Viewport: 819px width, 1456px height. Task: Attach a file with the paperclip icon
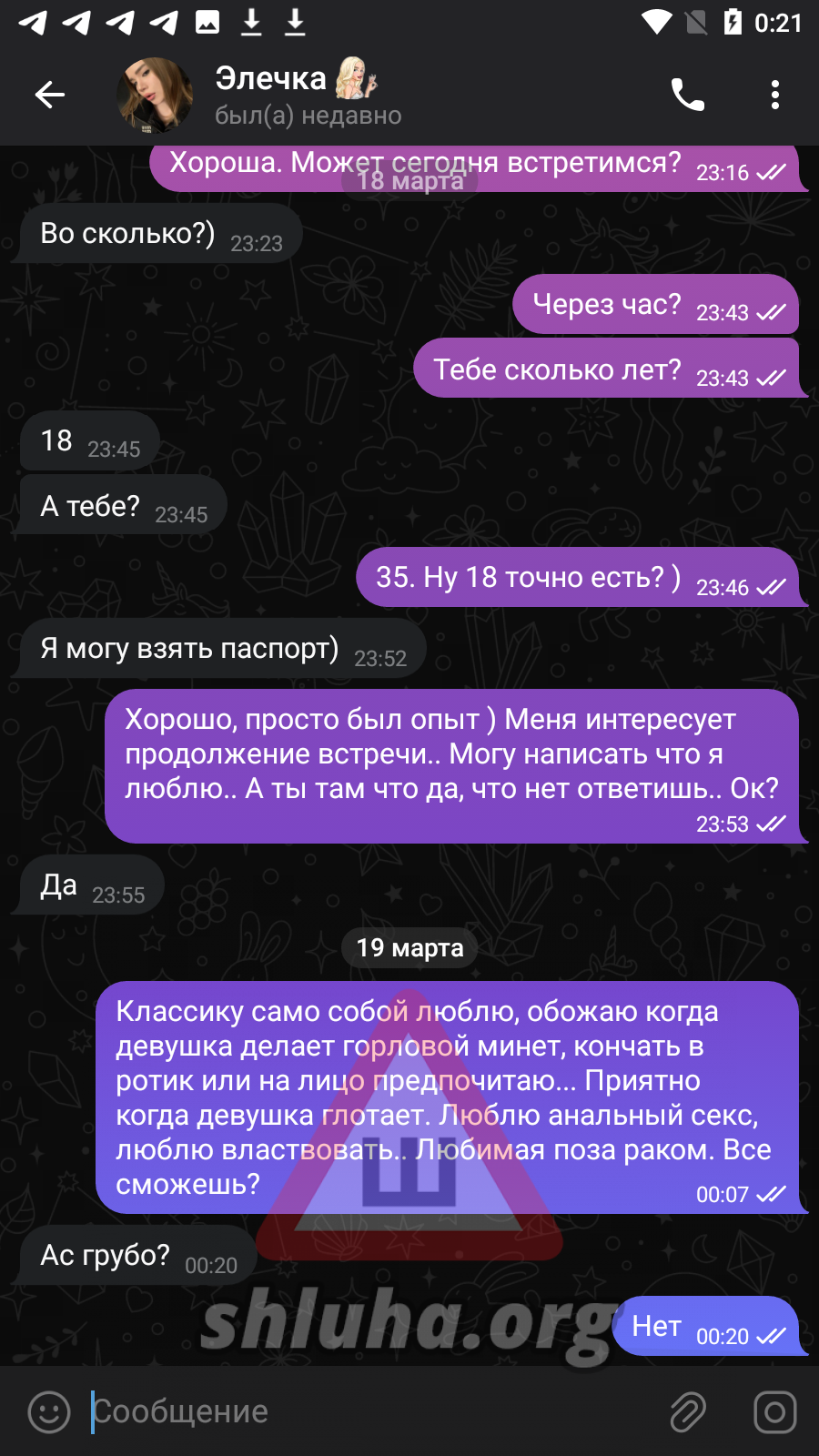pos(688,1412)
